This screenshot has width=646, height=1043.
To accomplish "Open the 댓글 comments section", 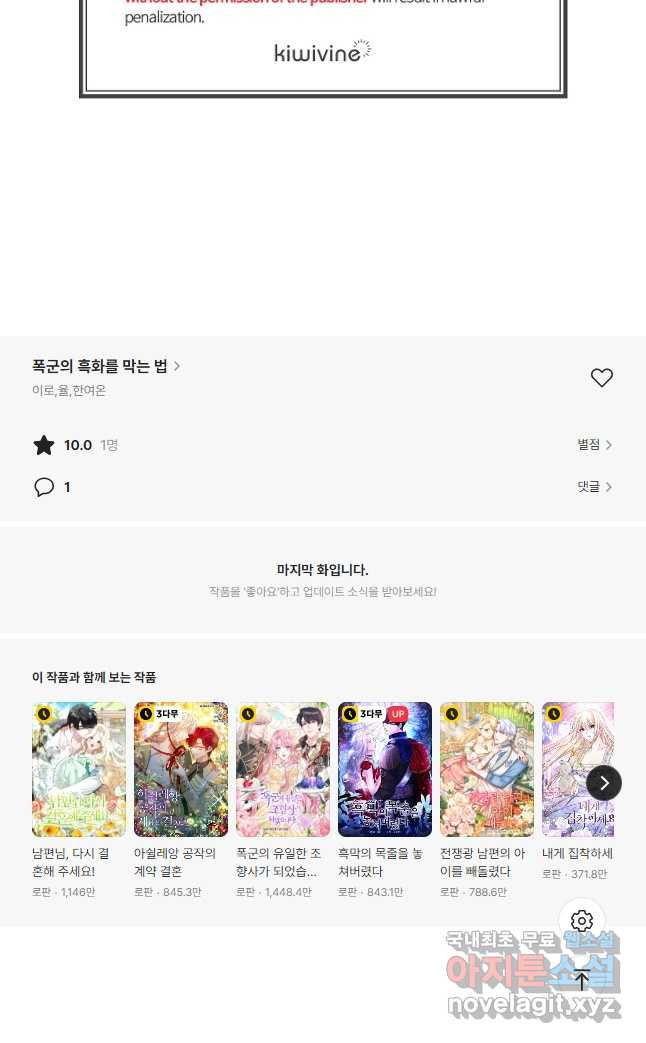I will point(594,487).
